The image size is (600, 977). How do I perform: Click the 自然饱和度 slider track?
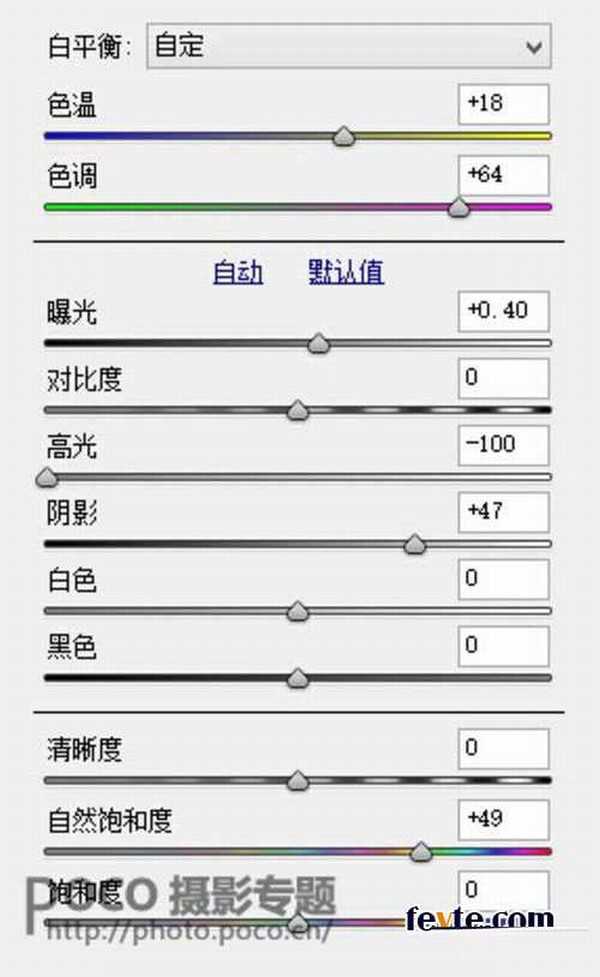200,851
